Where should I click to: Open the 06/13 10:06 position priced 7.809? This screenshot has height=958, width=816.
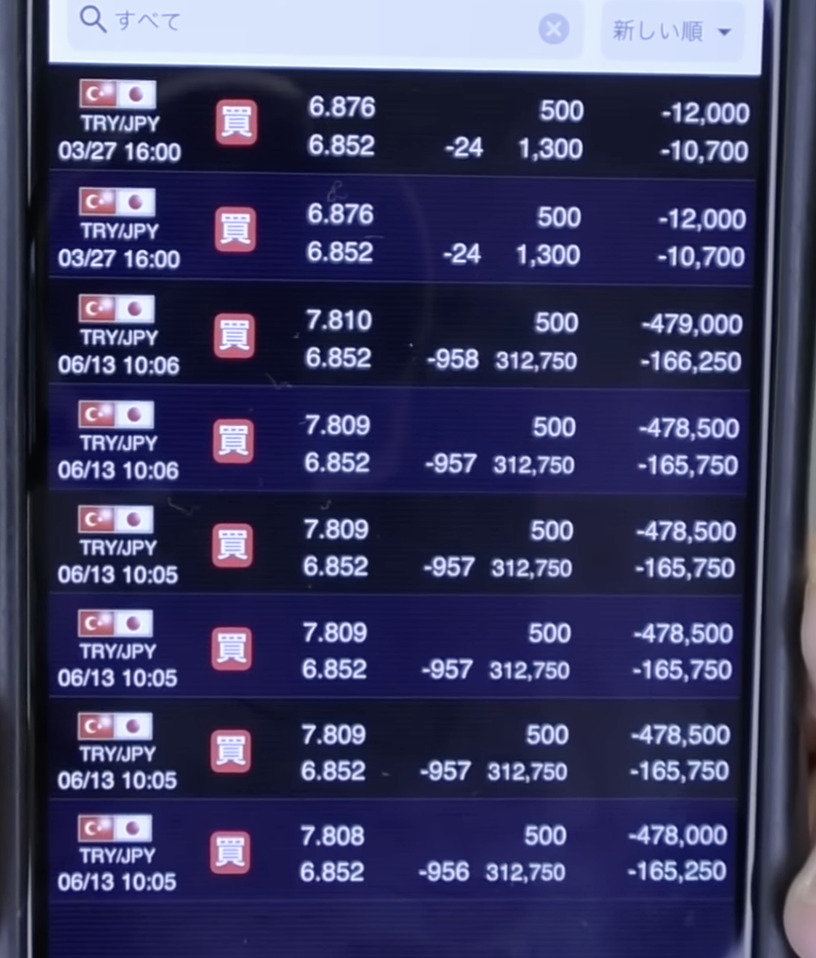[400, 444]
